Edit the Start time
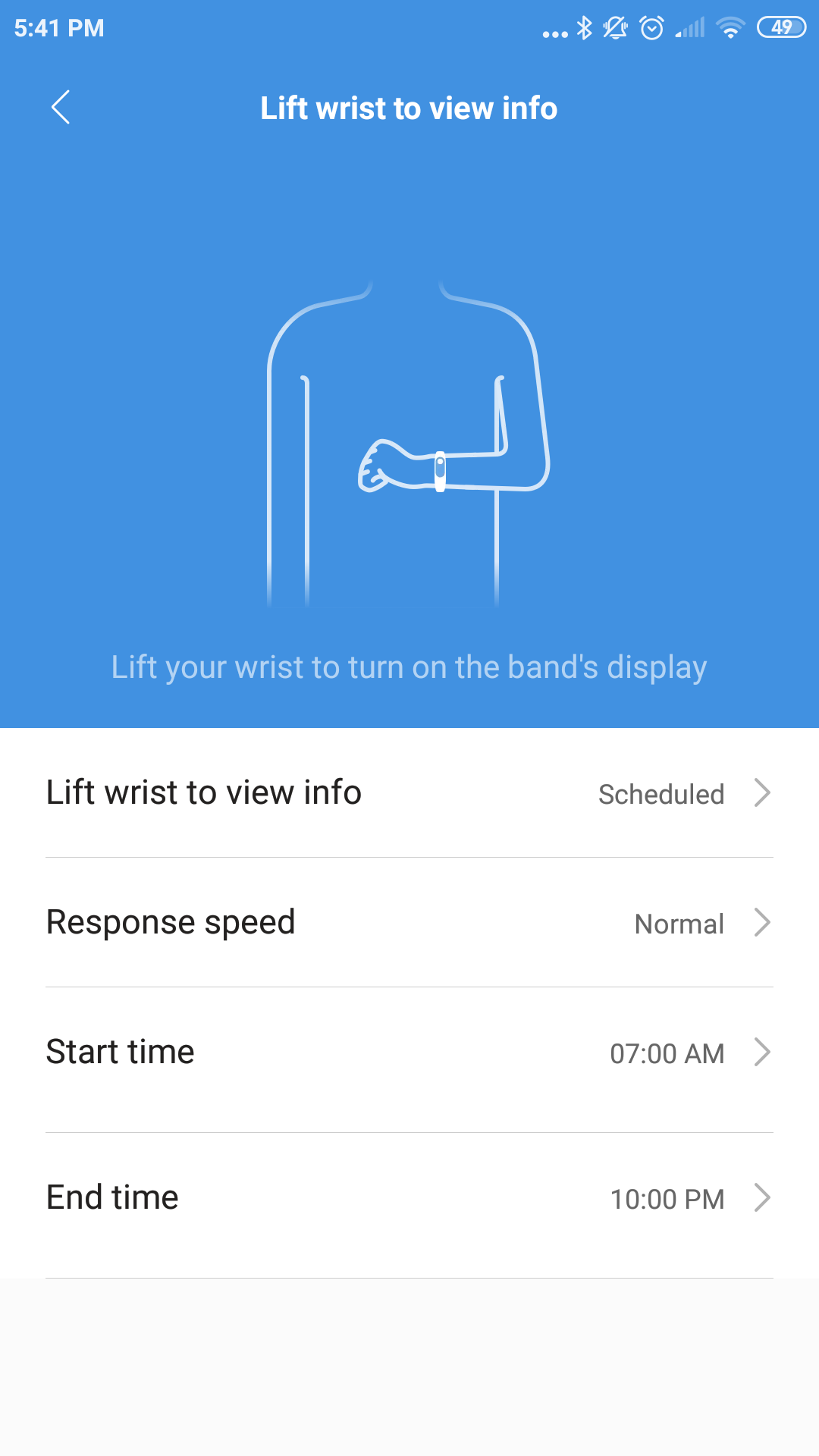This screenshot has width=819, height=1456. click(409, 1053)
